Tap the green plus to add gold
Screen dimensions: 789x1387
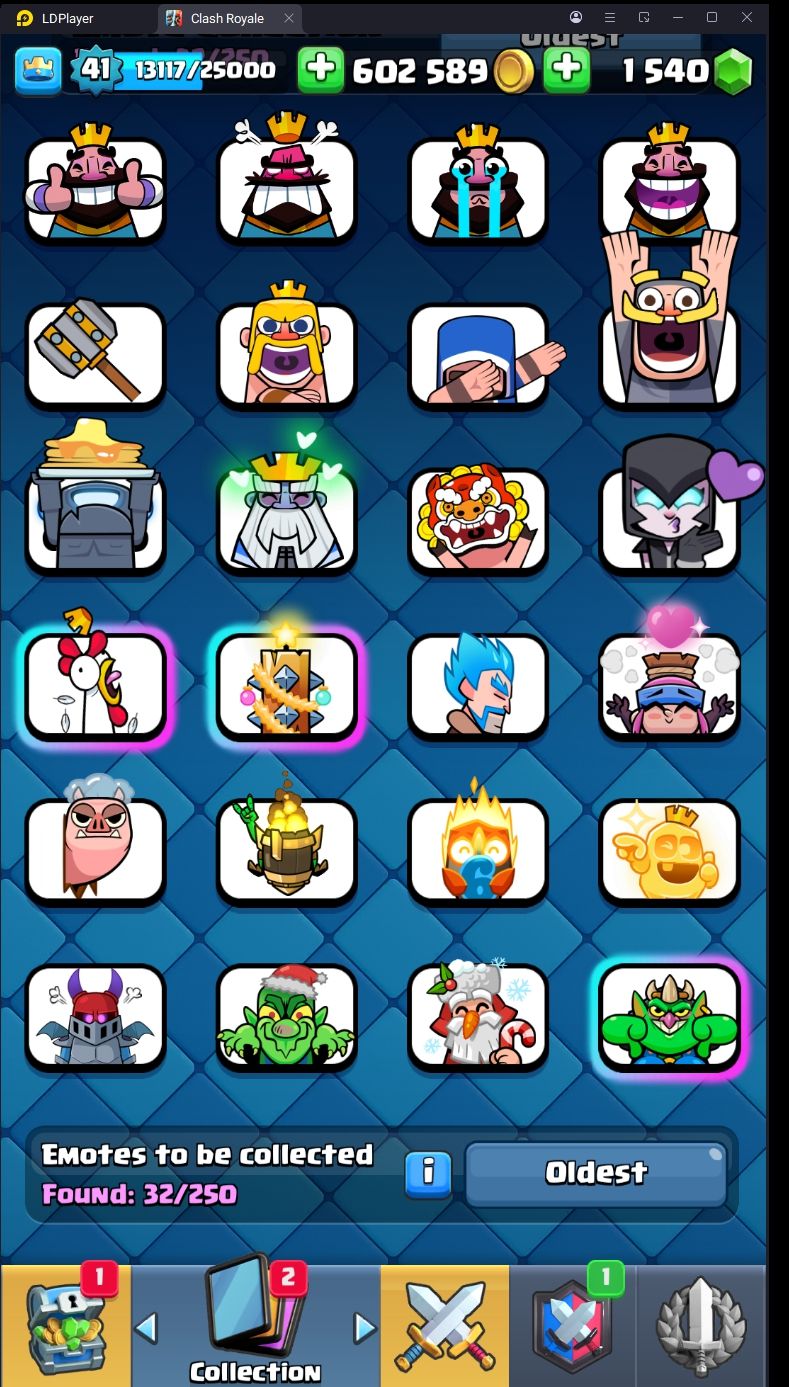tap(321, 69)
